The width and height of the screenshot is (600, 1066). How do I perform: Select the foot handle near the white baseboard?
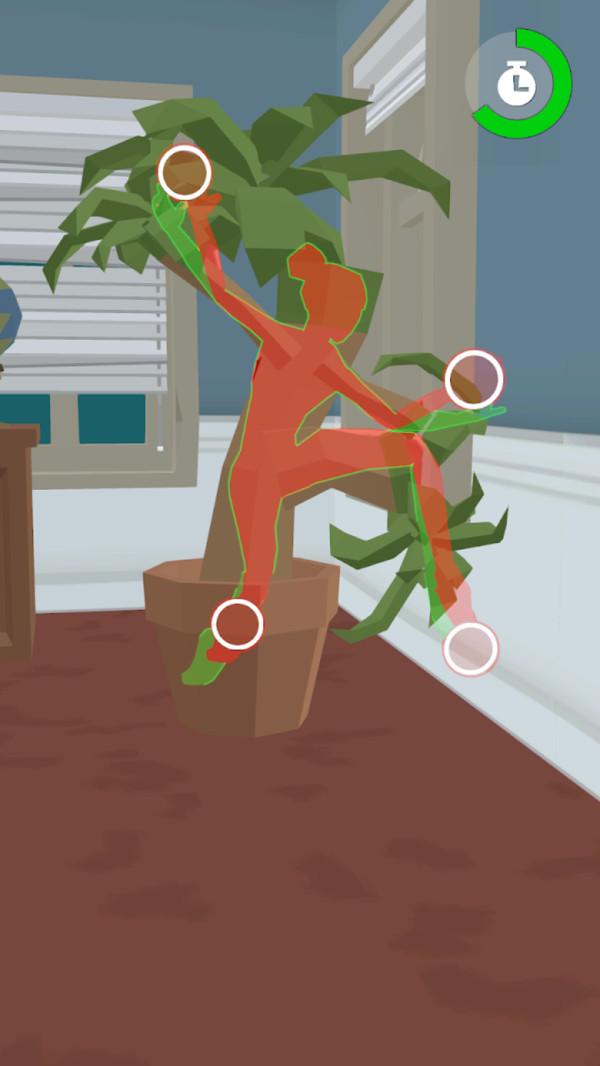click(470, 648)
